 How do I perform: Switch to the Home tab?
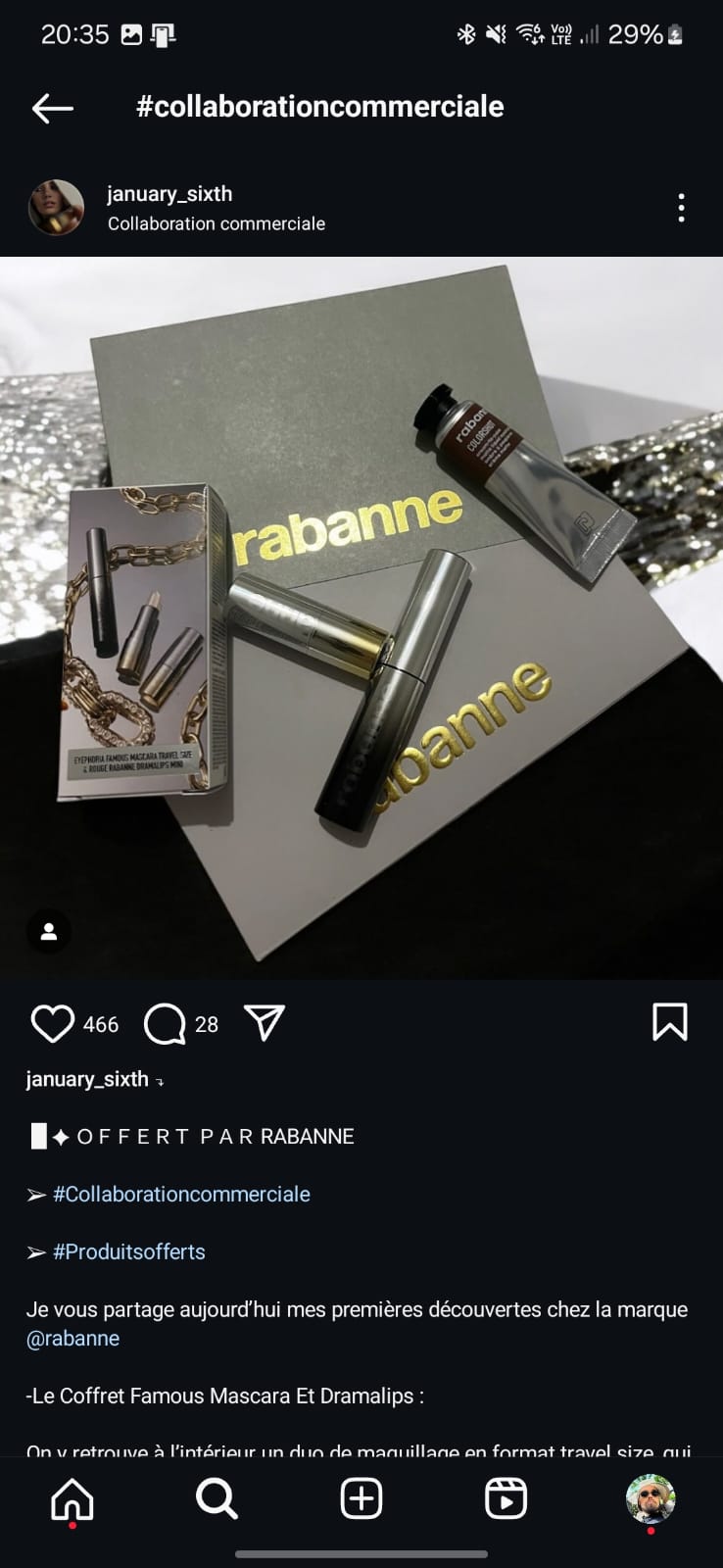pyautogui.click(x=72, y=1499)
